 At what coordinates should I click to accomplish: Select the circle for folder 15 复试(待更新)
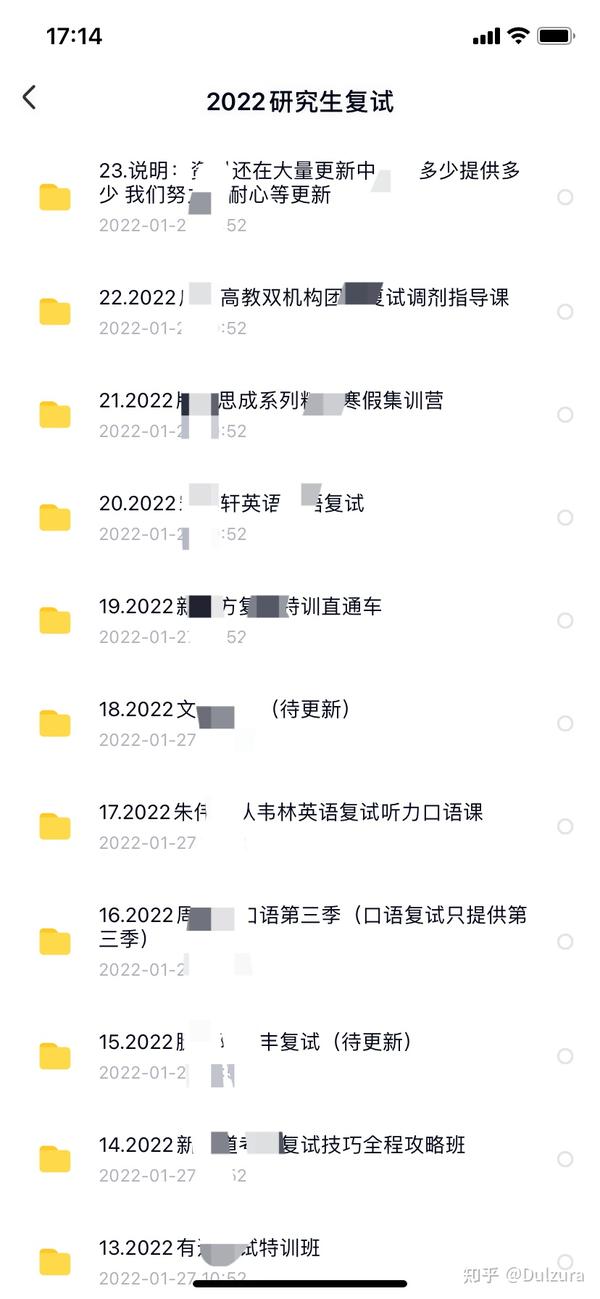click(565, 1057)
